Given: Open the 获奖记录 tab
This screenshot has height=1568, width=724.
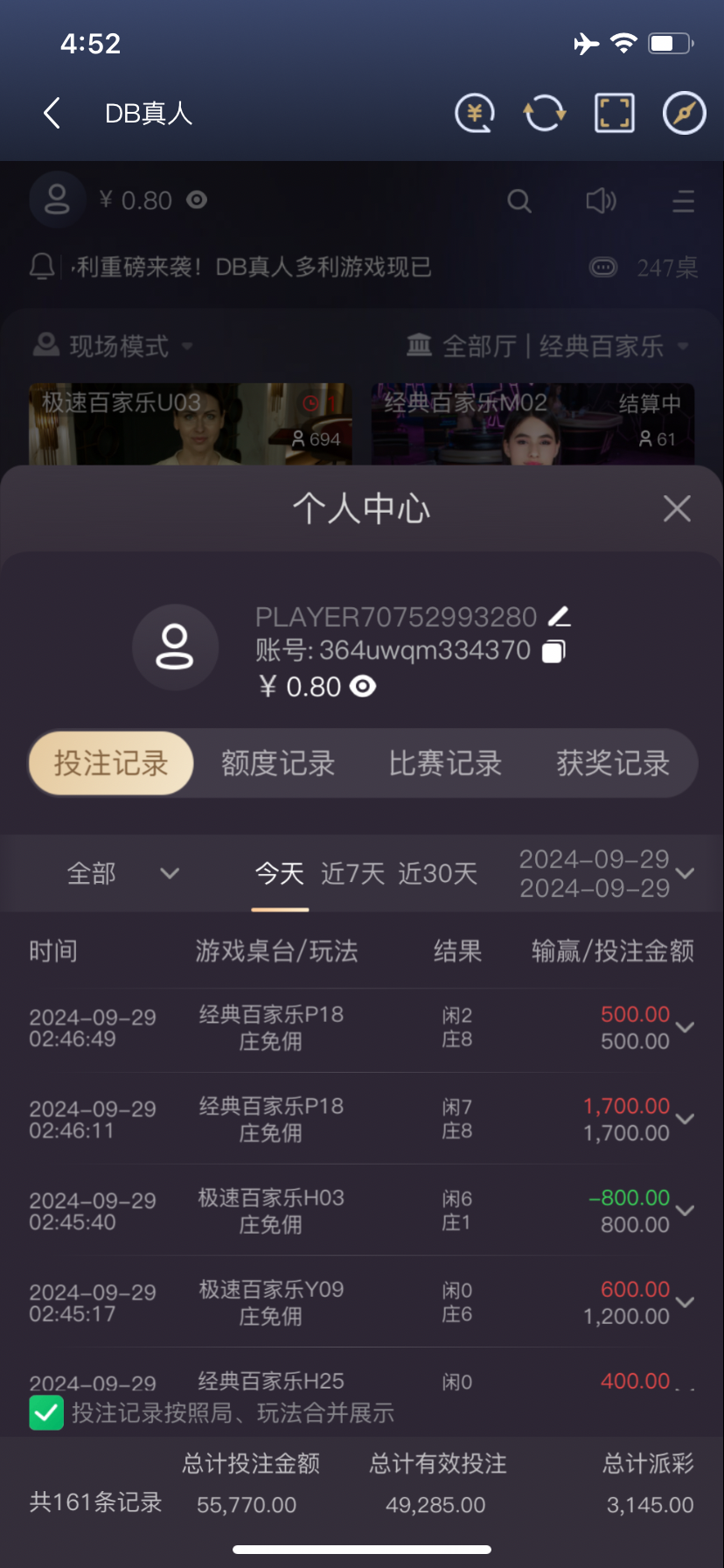Looking at the screenshot, I should [x=613, y=763].
